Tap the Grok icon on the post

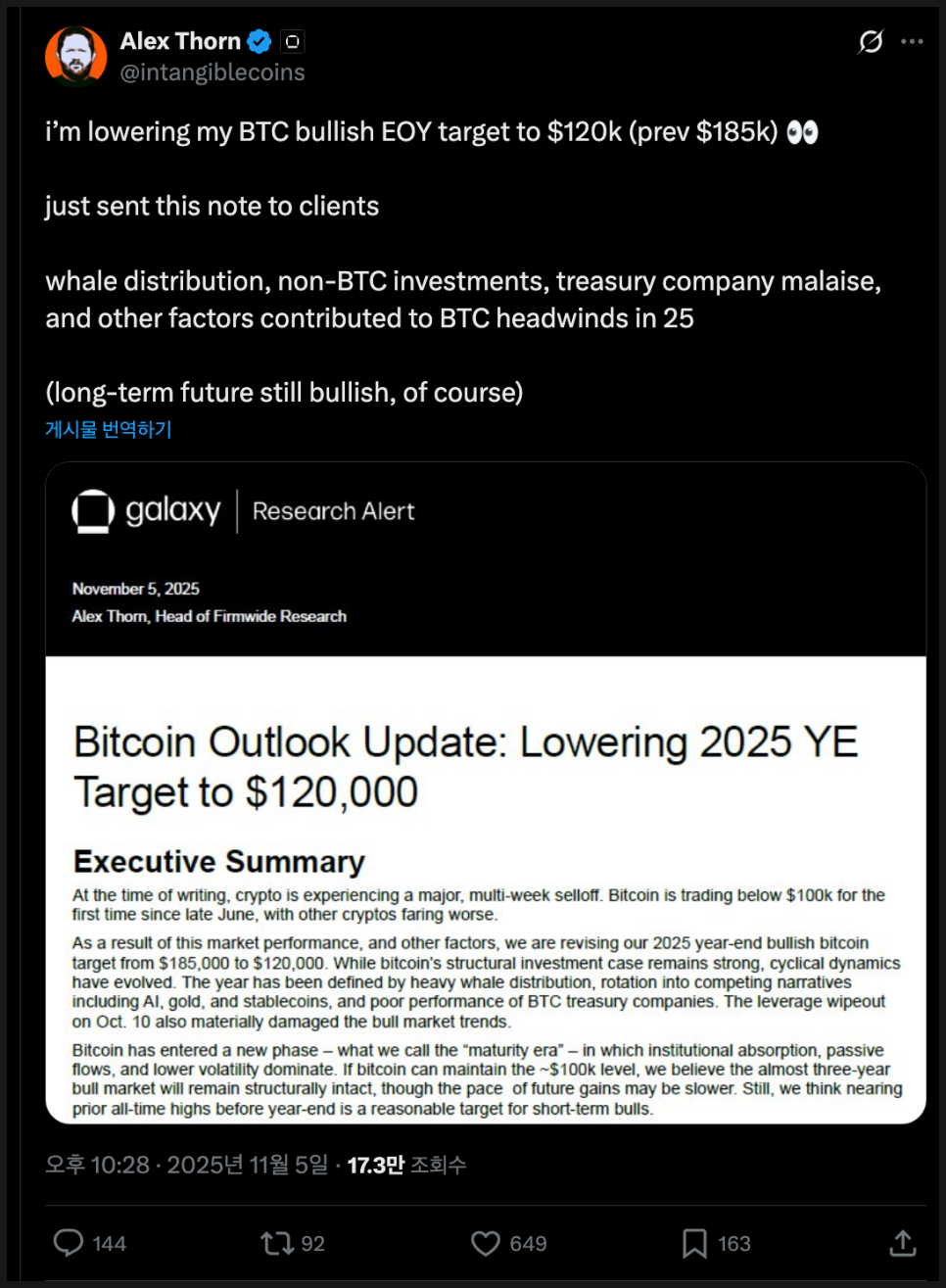[870, 41]
